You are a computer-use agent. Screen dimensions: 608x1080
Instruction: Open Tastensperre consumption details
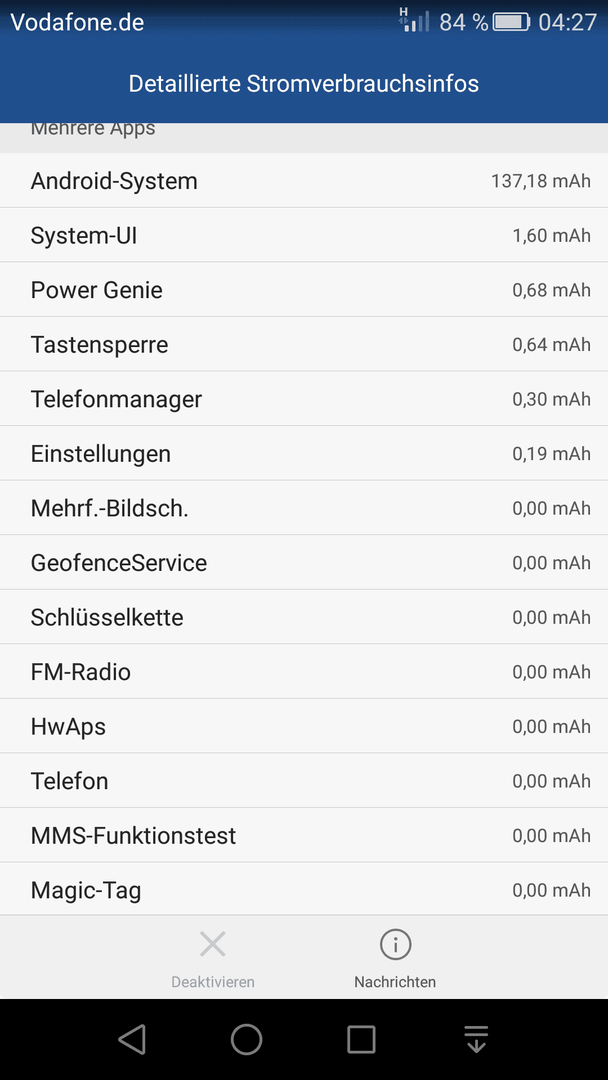(x=304, y=344)
